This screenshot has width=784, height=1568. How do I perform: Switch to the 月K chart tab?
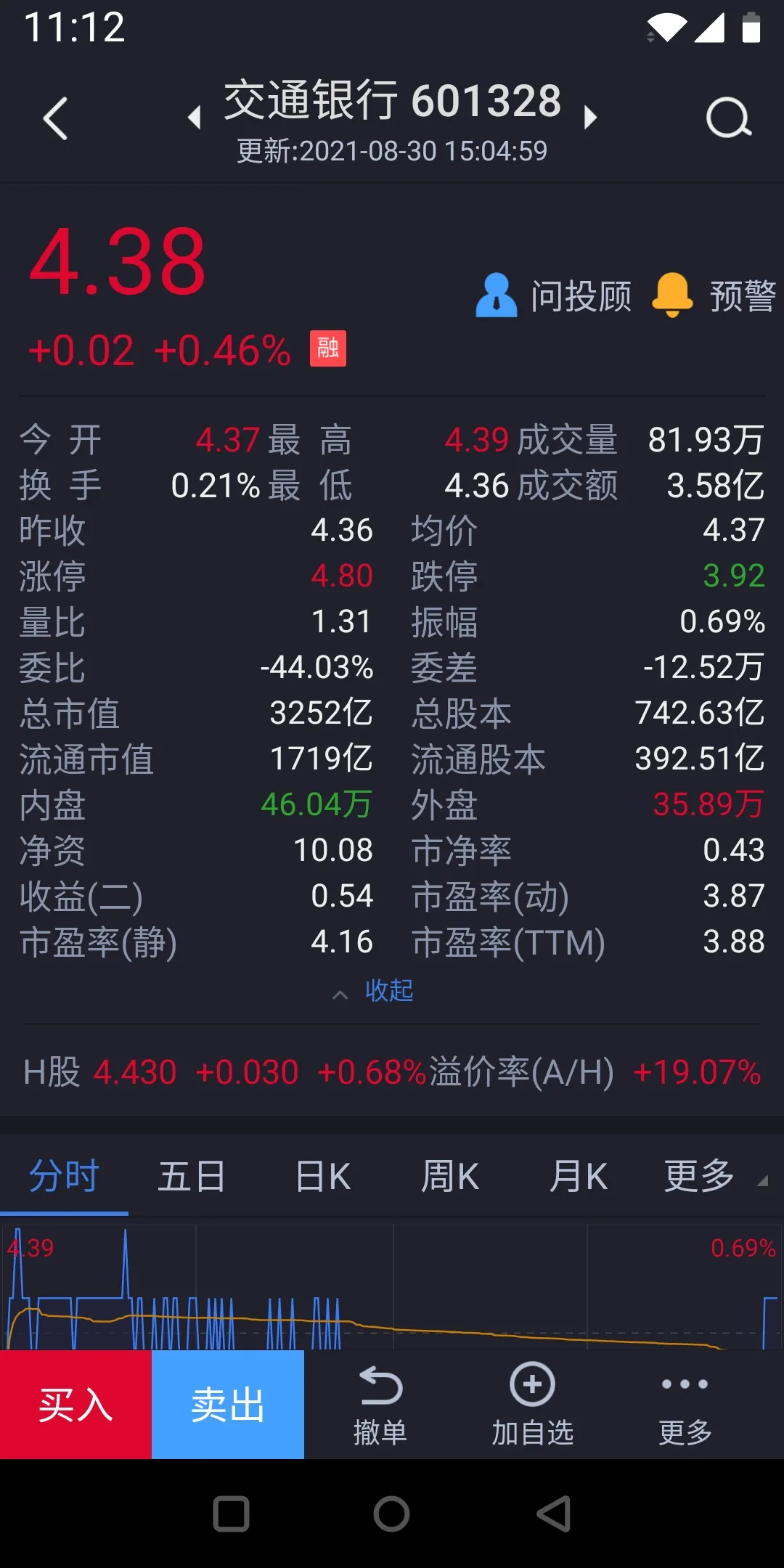[x=579, y=1176]
